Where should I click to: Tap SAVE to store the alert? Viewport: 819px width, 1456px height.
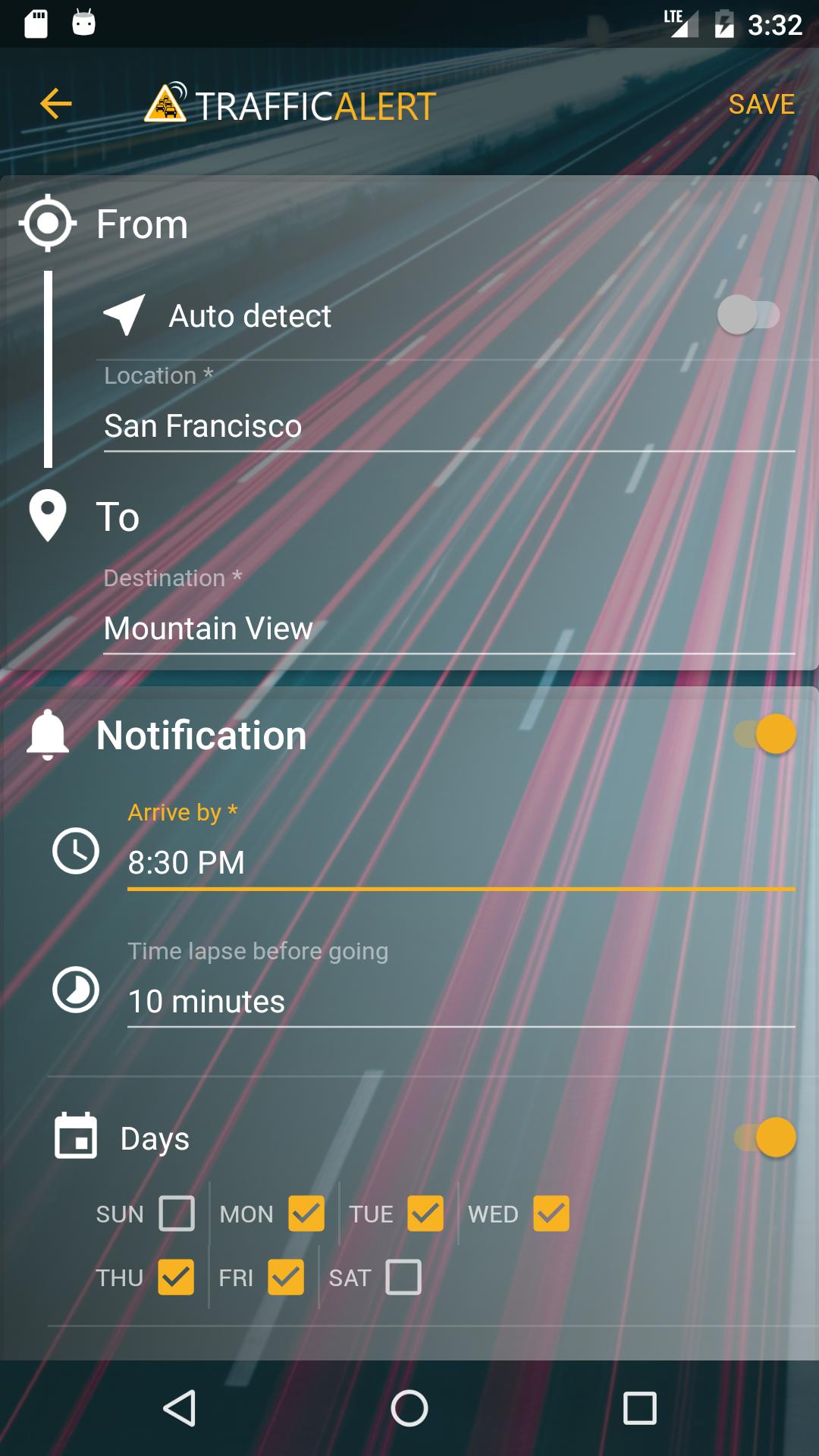pos(761,105)
